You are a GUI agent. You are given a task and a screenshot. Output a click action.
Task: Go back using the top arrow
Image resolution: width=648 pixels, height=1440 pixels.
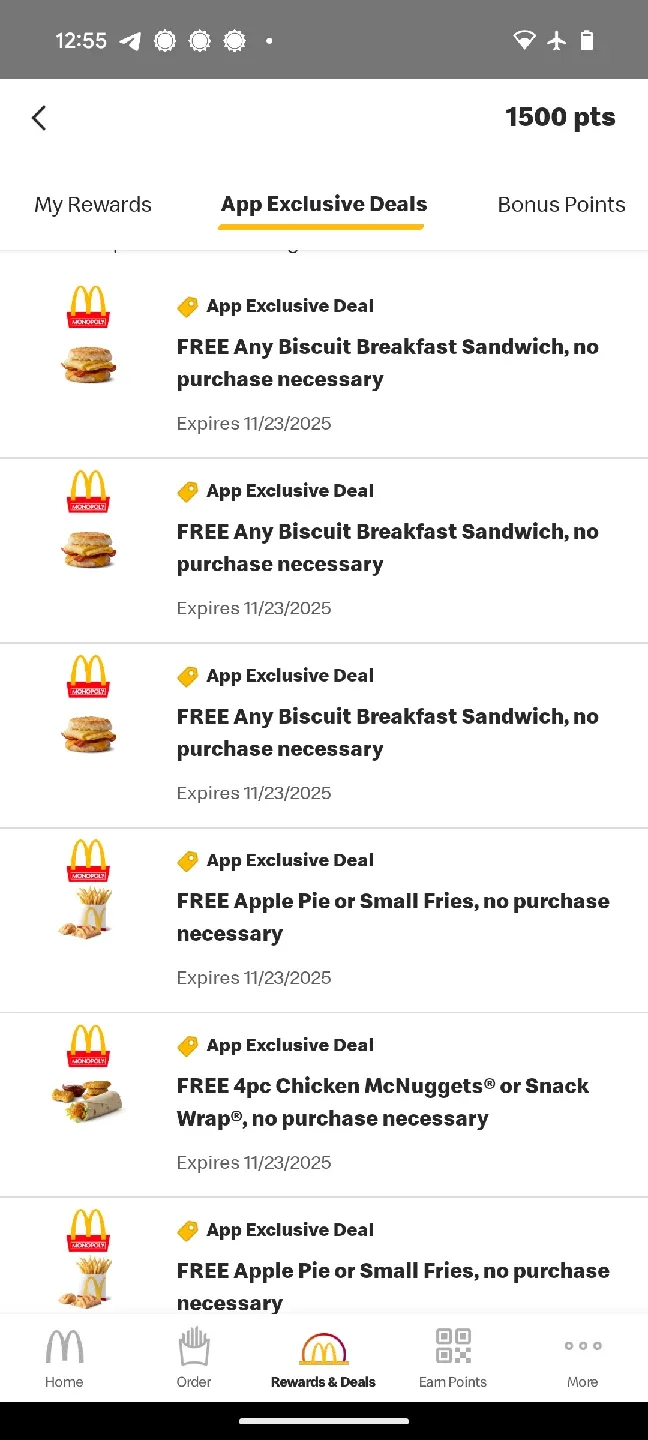pos(39,118)
